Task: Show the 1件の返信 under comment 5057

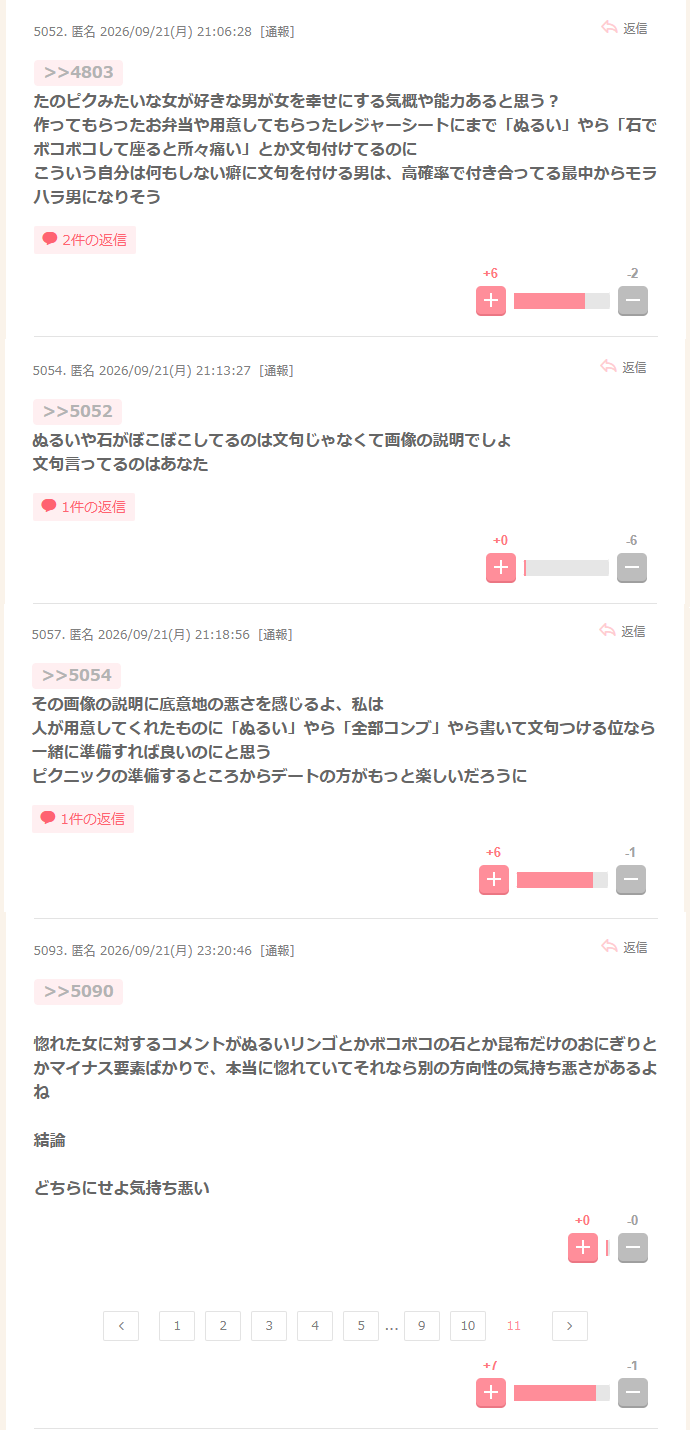Action: (x=82, y=819)
